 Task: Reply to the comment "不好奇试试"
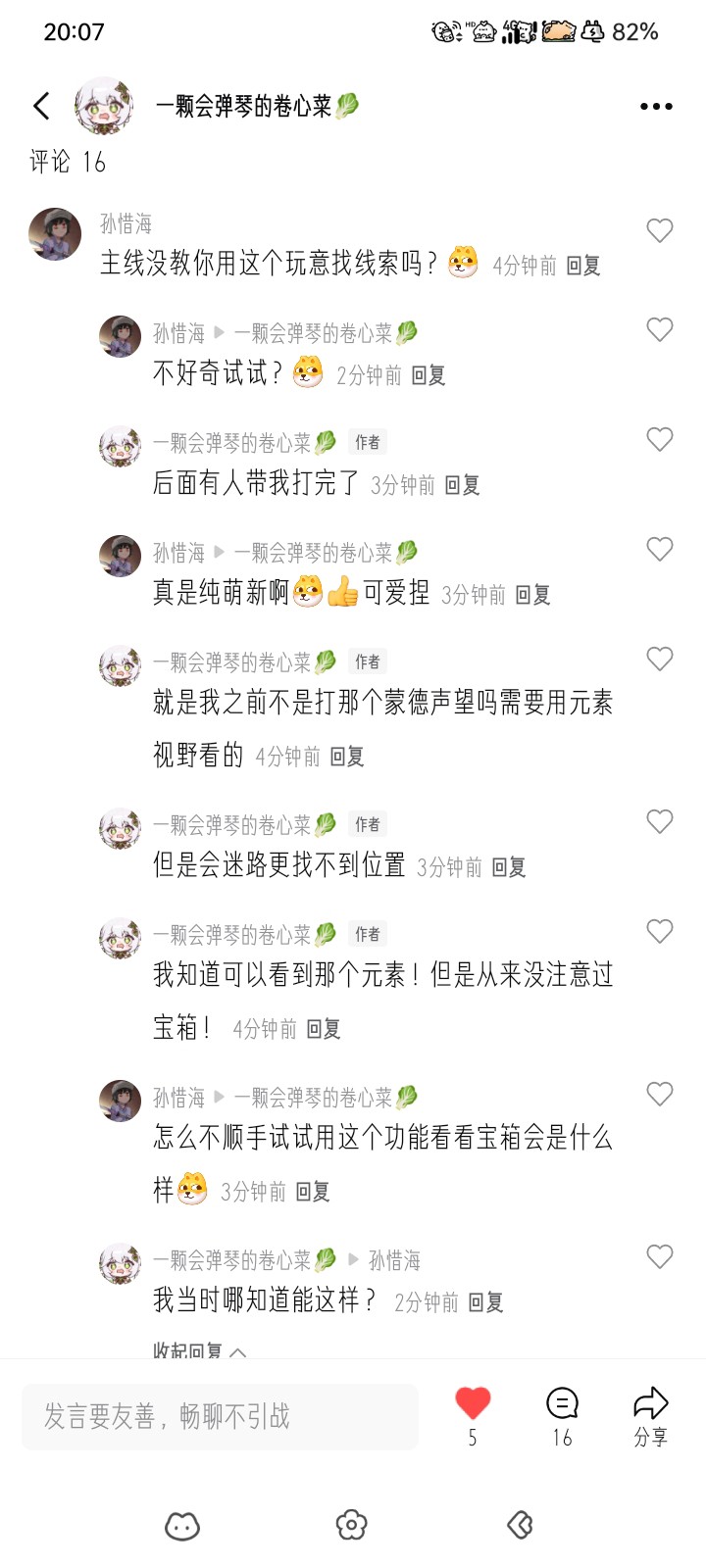[x=429, y=375]
